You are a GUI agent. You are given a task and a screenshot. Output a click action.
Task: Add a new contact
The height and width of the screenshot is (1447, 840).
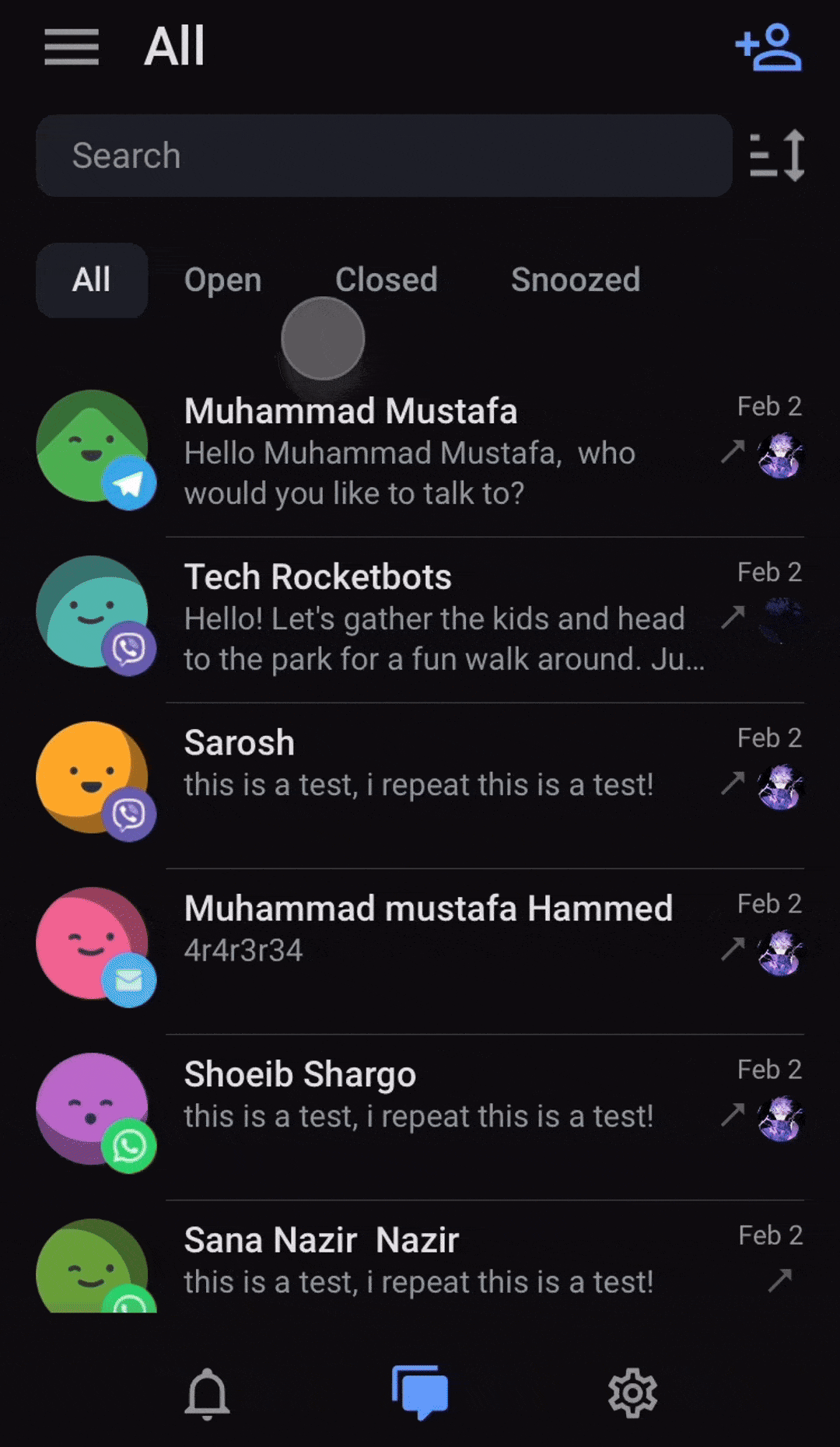[x=768, y=47]
